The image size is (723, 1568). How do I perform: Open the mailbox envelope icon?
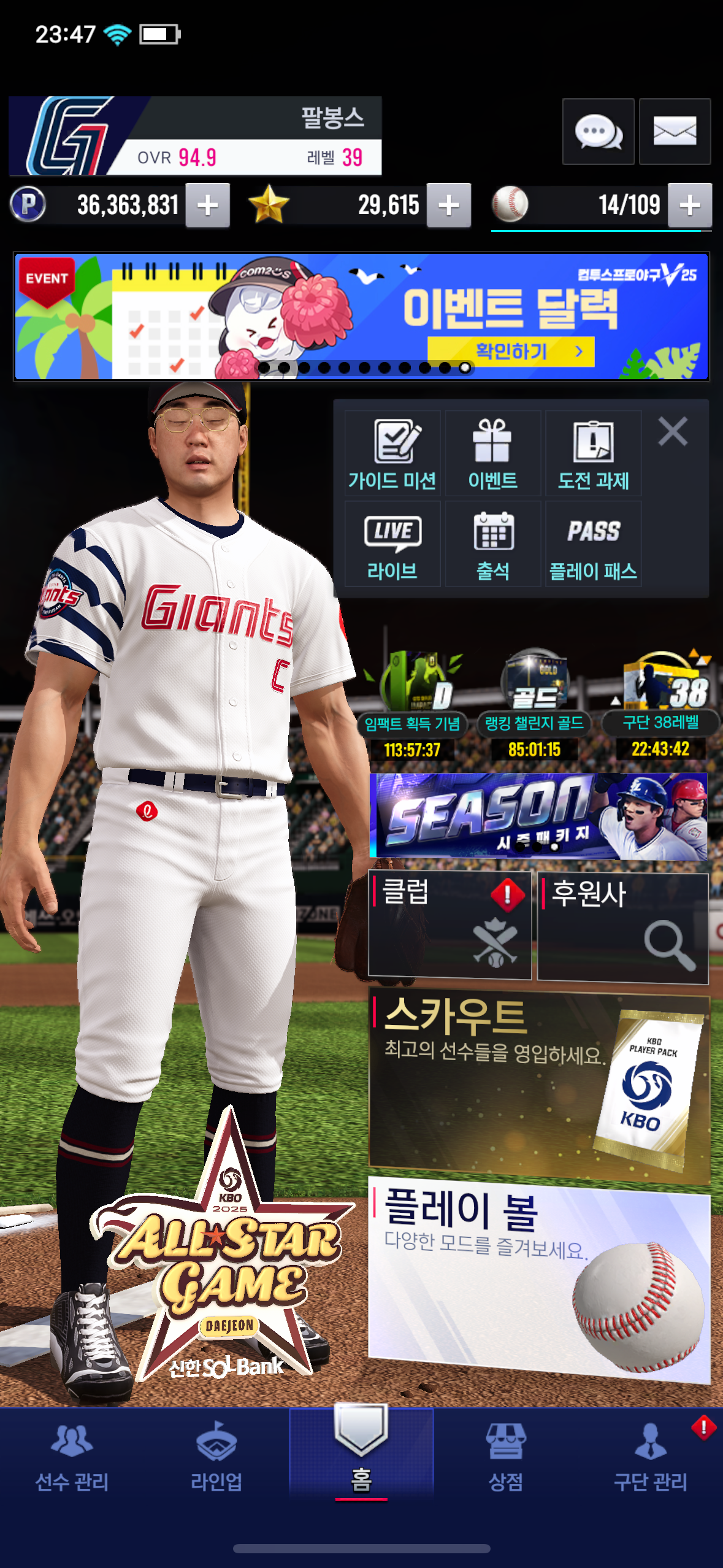[x=675, y=131]
